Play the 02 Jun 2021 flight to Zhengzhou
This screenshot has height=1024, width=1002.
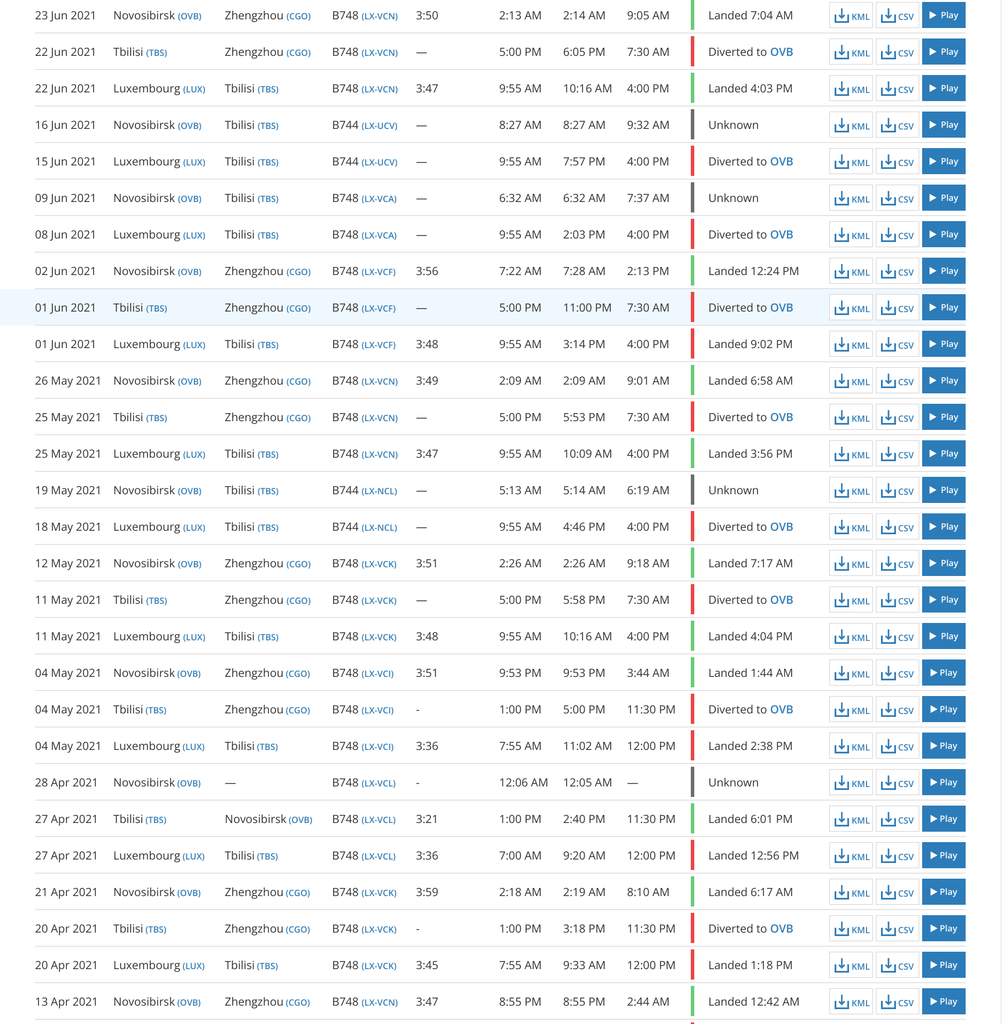click(x=943, y=271)
